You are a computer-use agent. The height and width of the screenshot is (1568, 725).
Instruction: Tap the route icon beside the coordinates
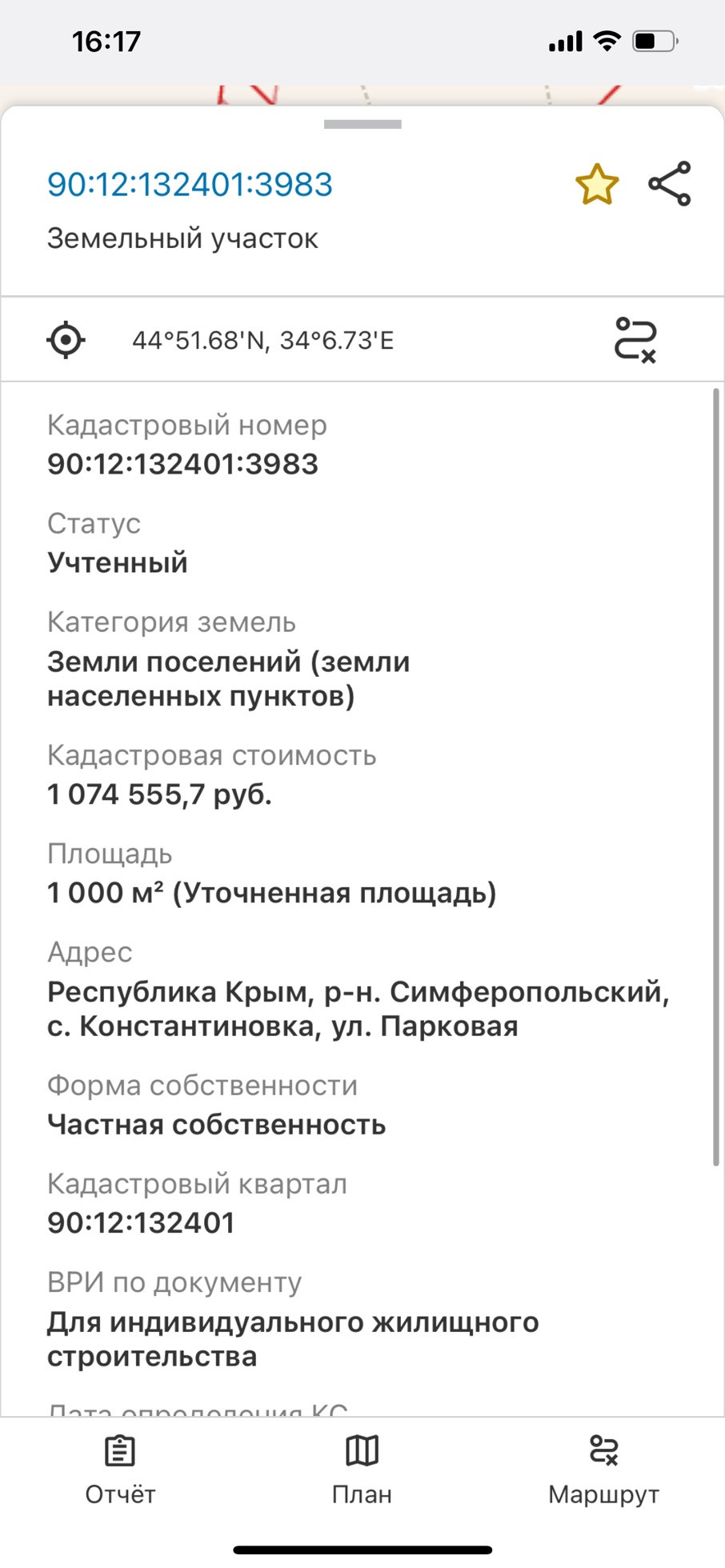(x=635, y=340)
